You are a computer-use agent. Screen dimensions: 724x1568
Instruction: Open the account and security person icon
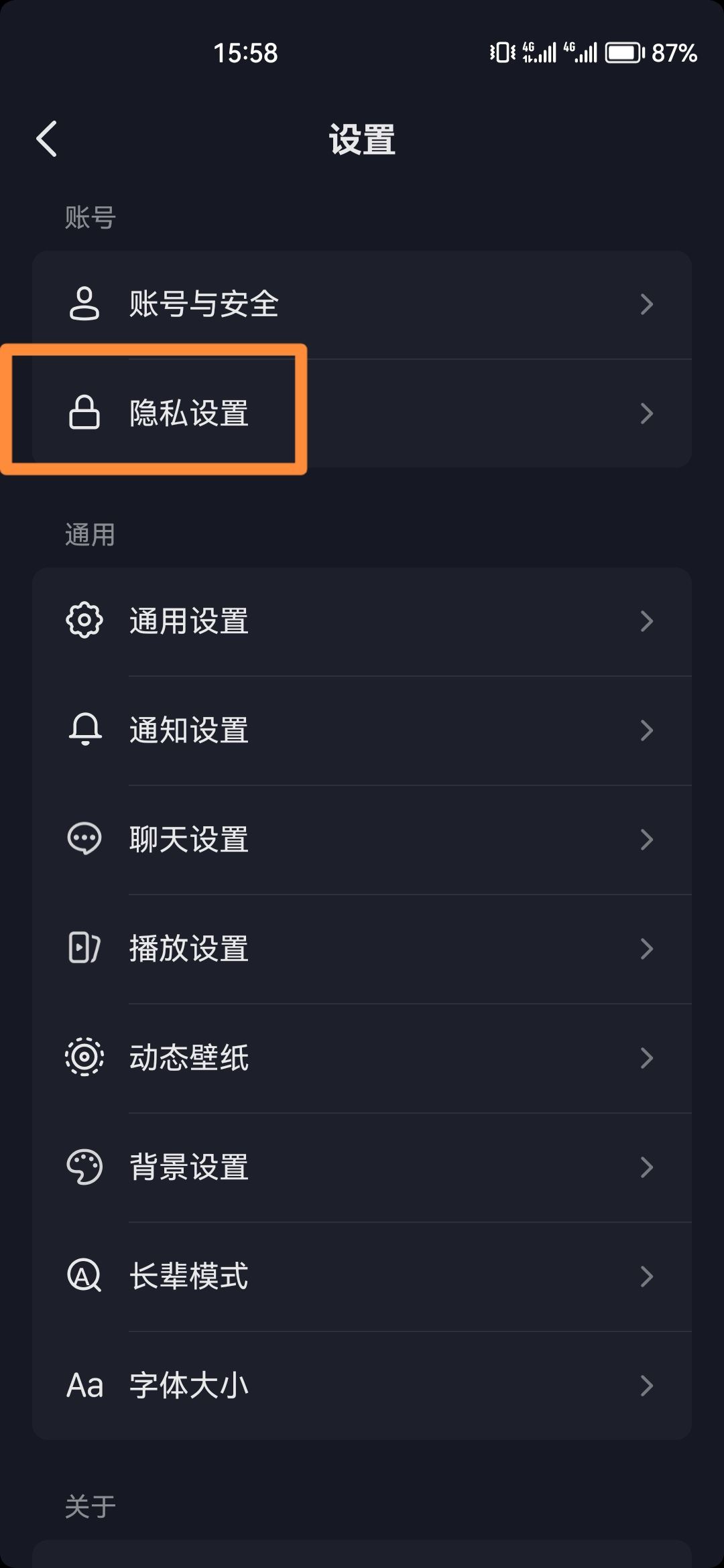click(x=84, y=304)
